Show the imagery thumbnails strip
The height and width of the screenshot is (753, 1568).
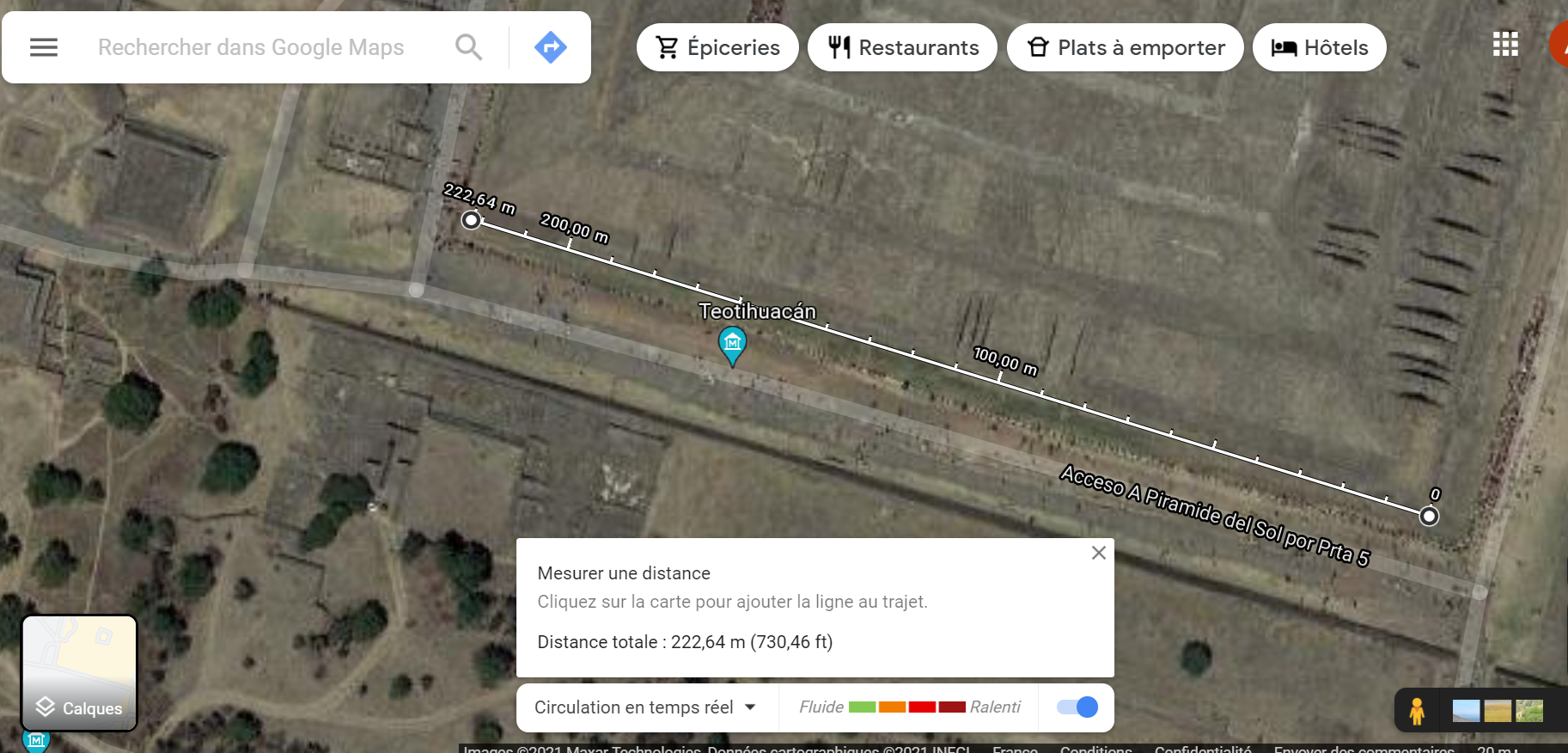click(x=1497, y=711)
